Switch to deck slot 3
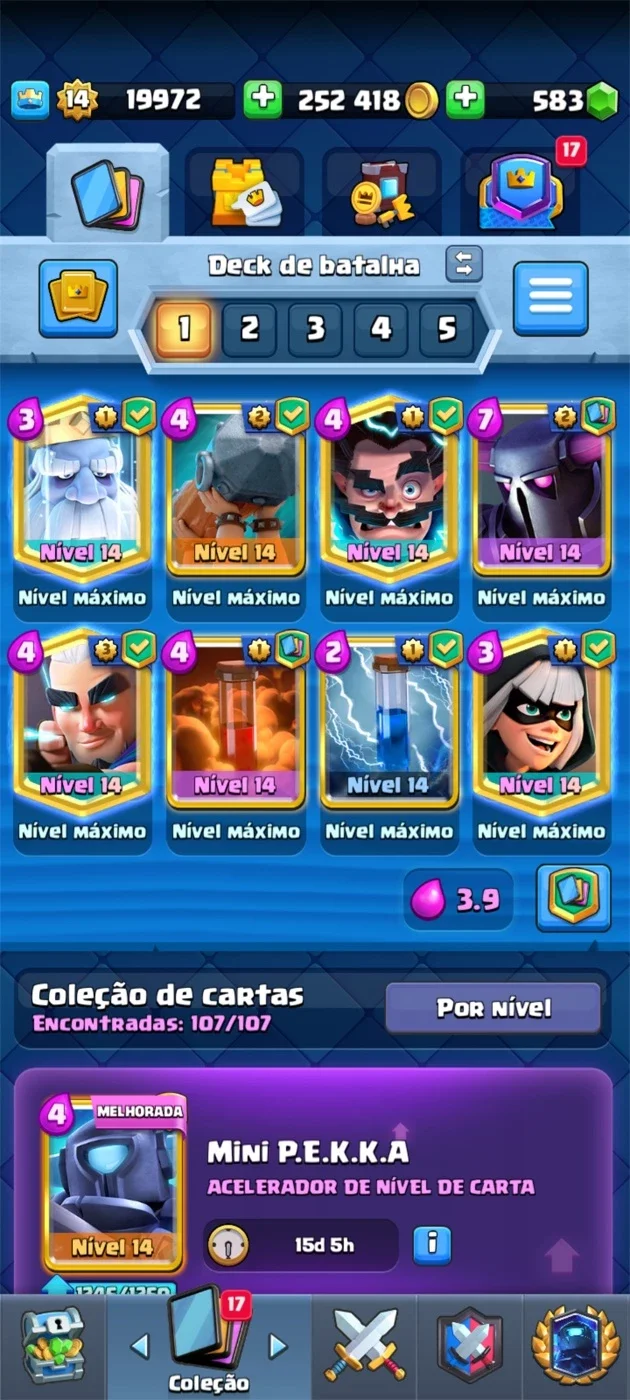The width and height of the screenshot is (630, 1400). pyautogui.click(x=315, y=329)
